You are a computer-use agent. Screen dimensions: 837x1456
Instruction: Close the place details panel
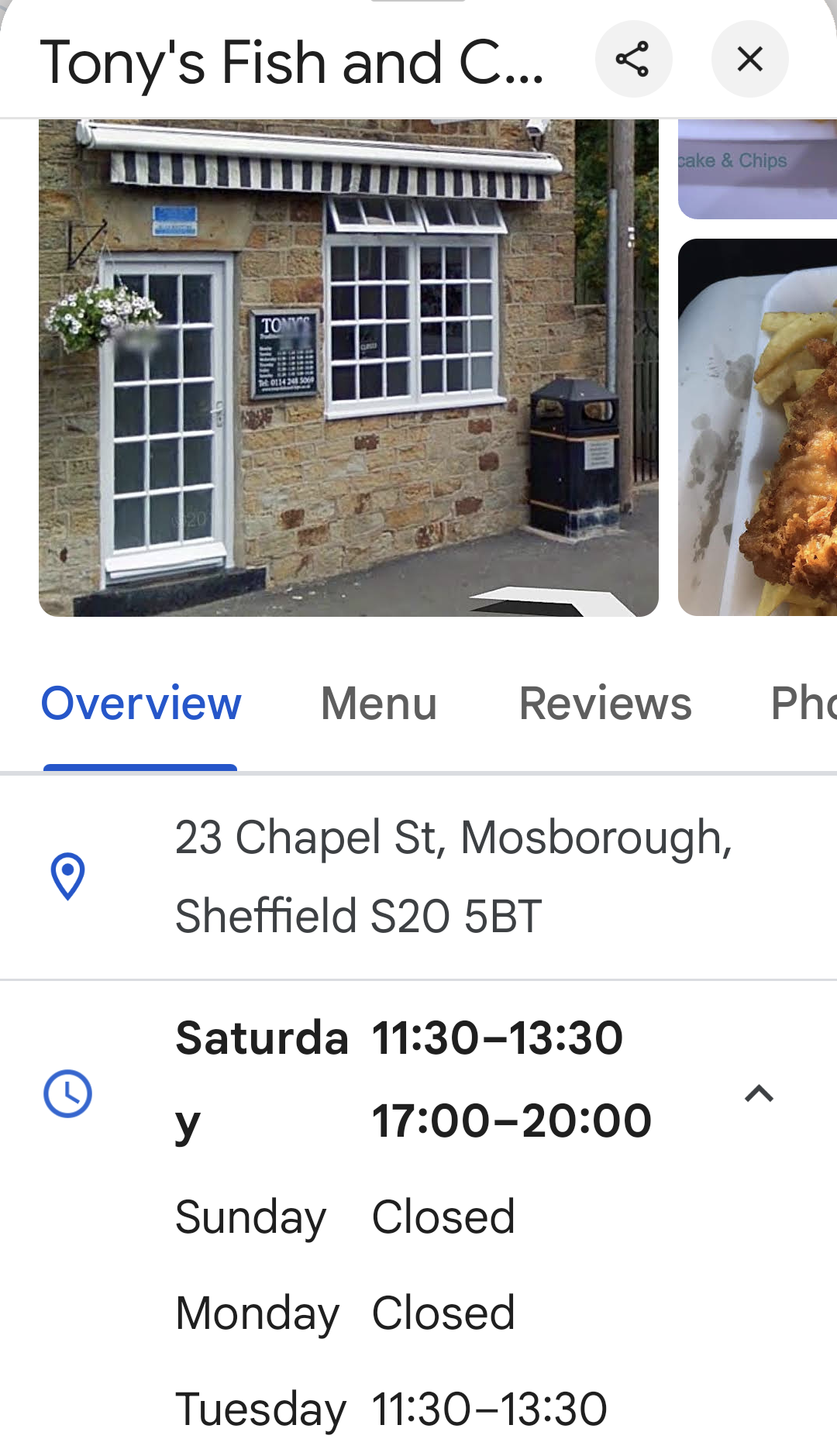pyautogui.click(x=749, y=60)
